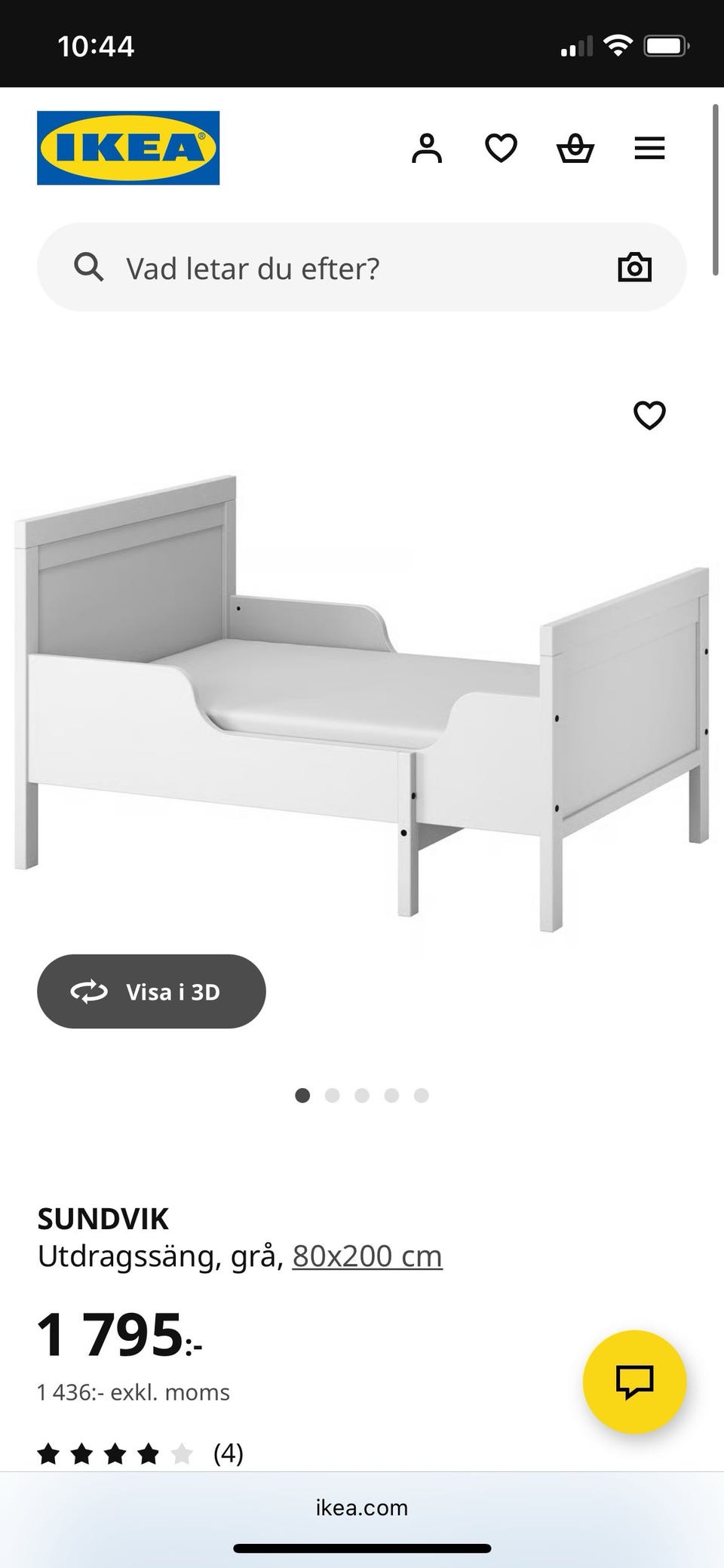Tap the 'Visa i 3D' button
724x1568 pixels.
pos(151,992)
